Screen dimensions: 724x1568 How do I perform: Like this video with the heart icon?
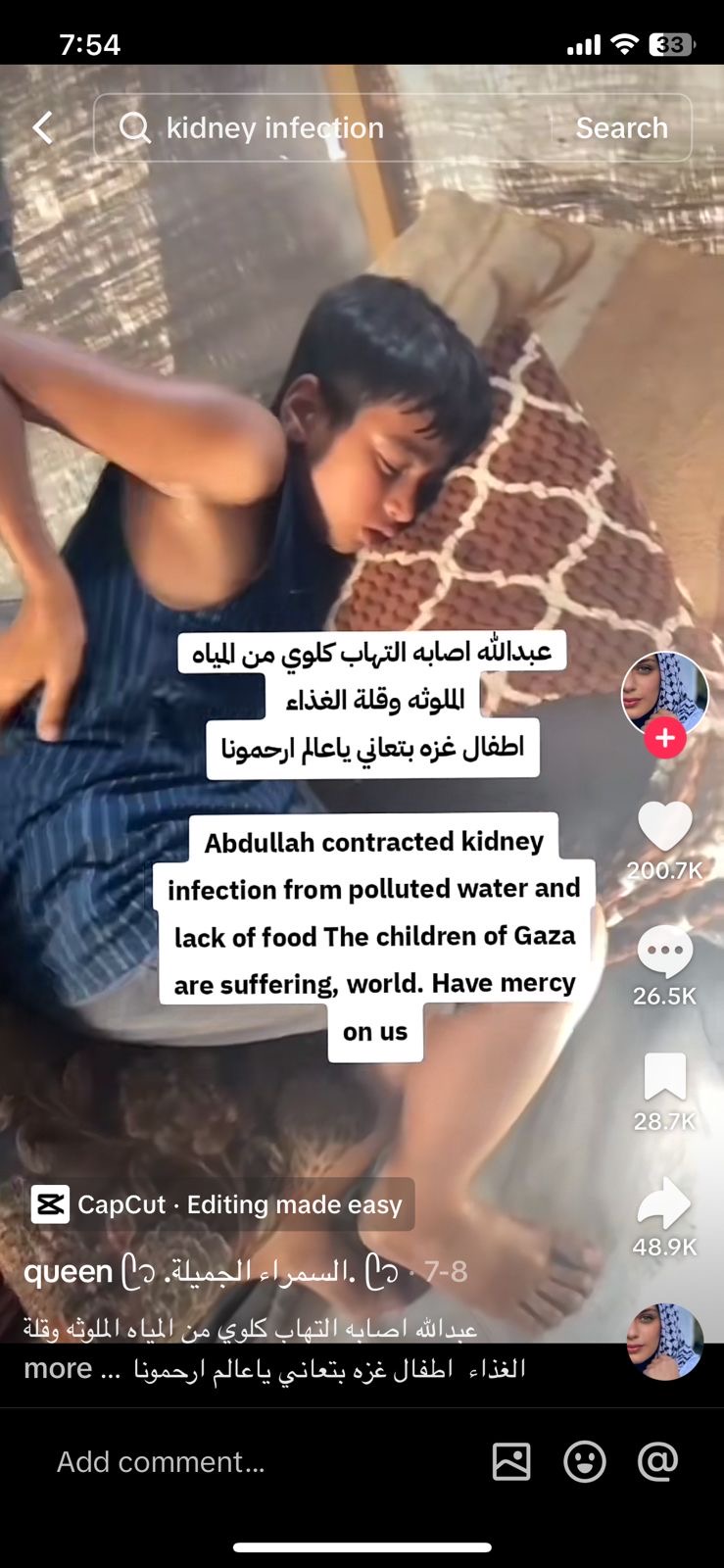point(664,826)
